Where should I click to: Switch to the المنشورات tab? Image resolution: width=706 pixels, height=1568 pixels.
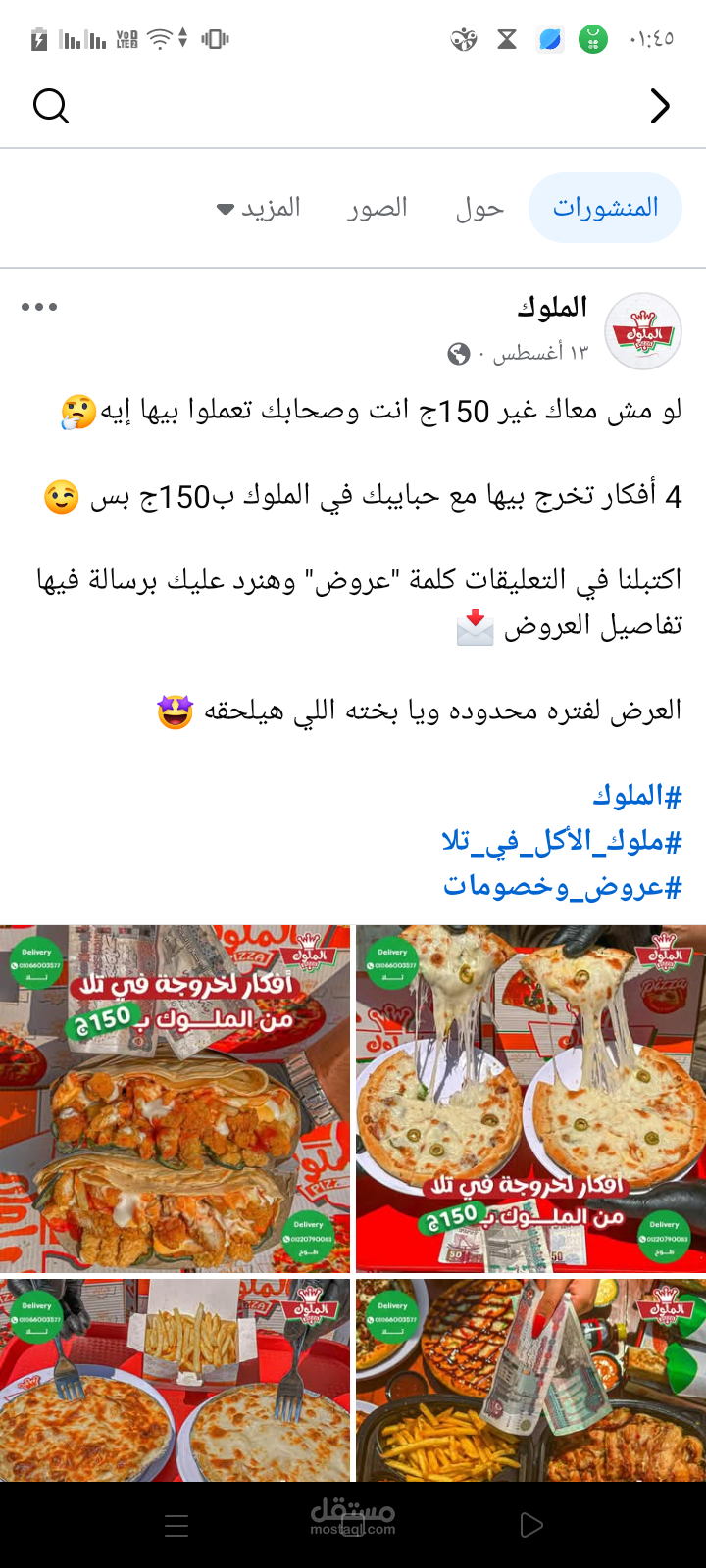tap(605, 208)
